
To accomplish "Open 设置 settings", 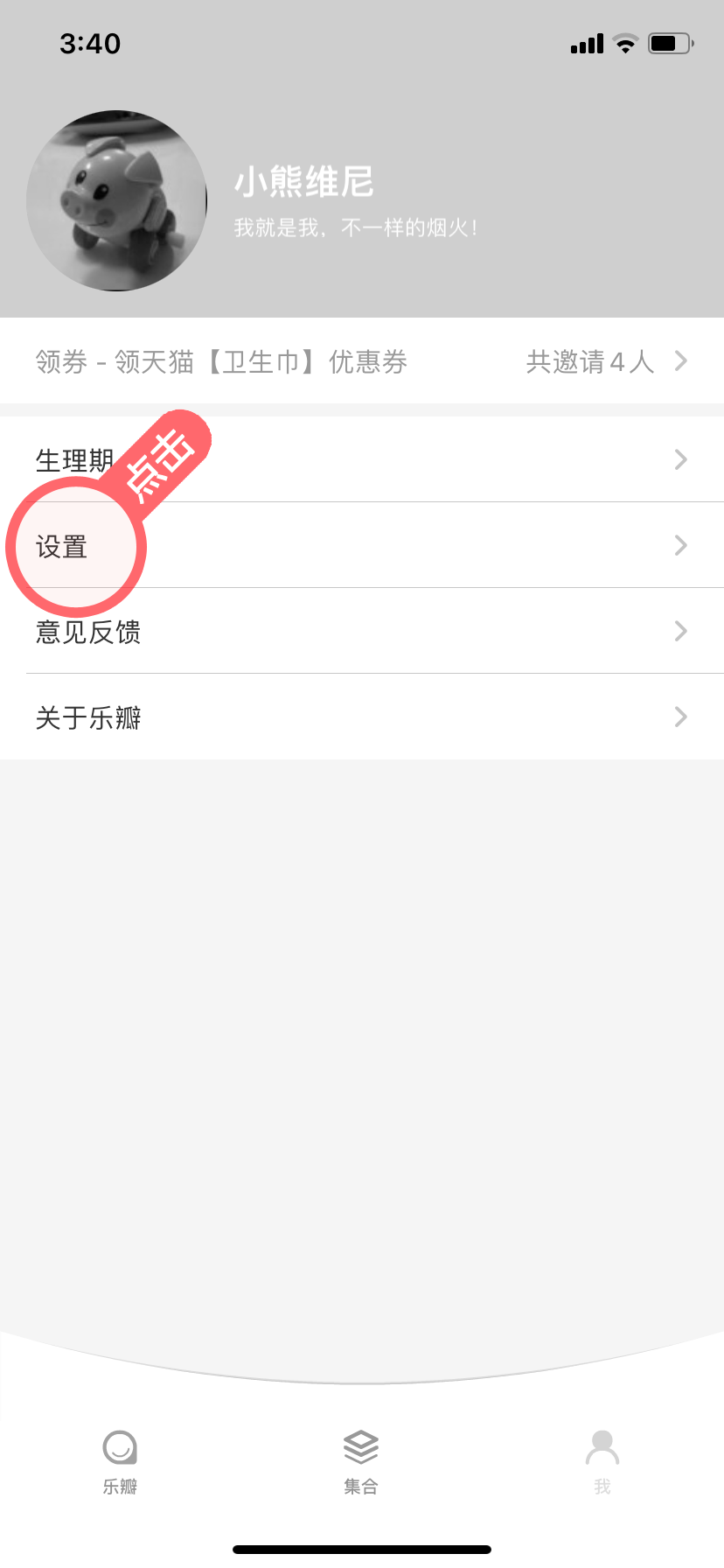I will 362,545.
